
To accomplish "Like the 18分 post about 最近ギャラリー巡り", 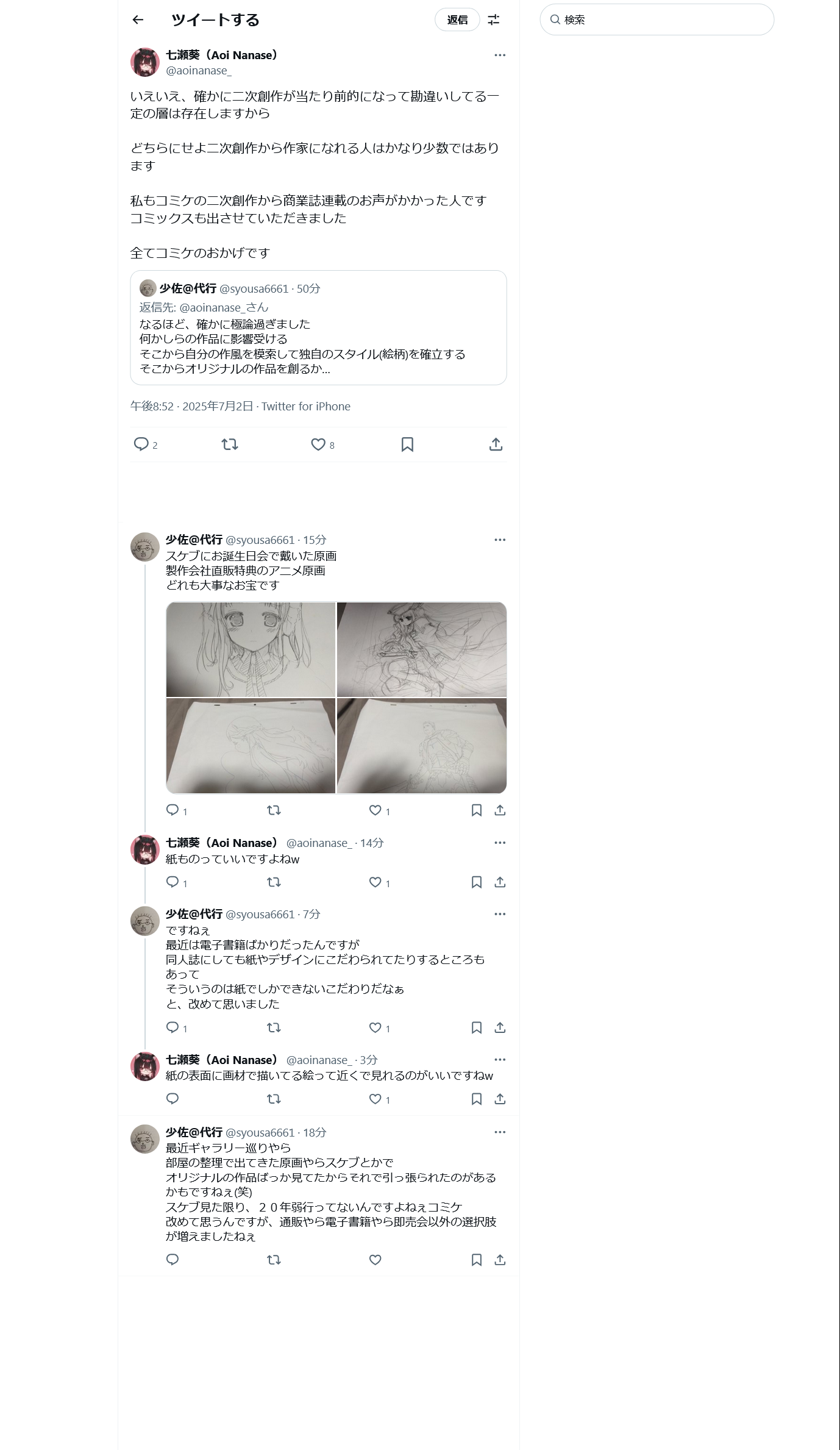I will [376, 1260].
